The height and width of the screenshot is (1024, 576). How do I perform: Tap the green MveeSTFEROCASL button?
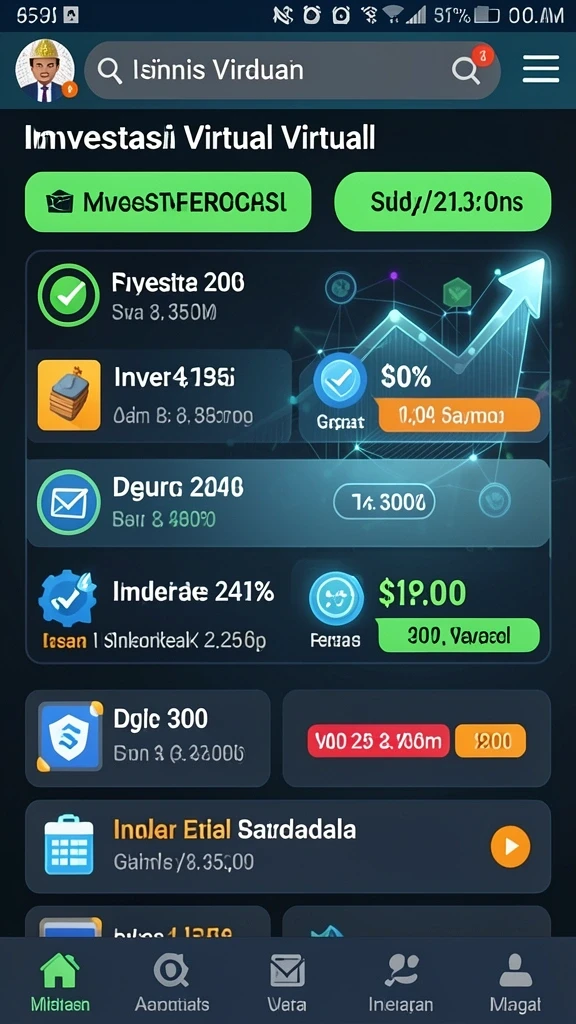click(x=168, y=202)
